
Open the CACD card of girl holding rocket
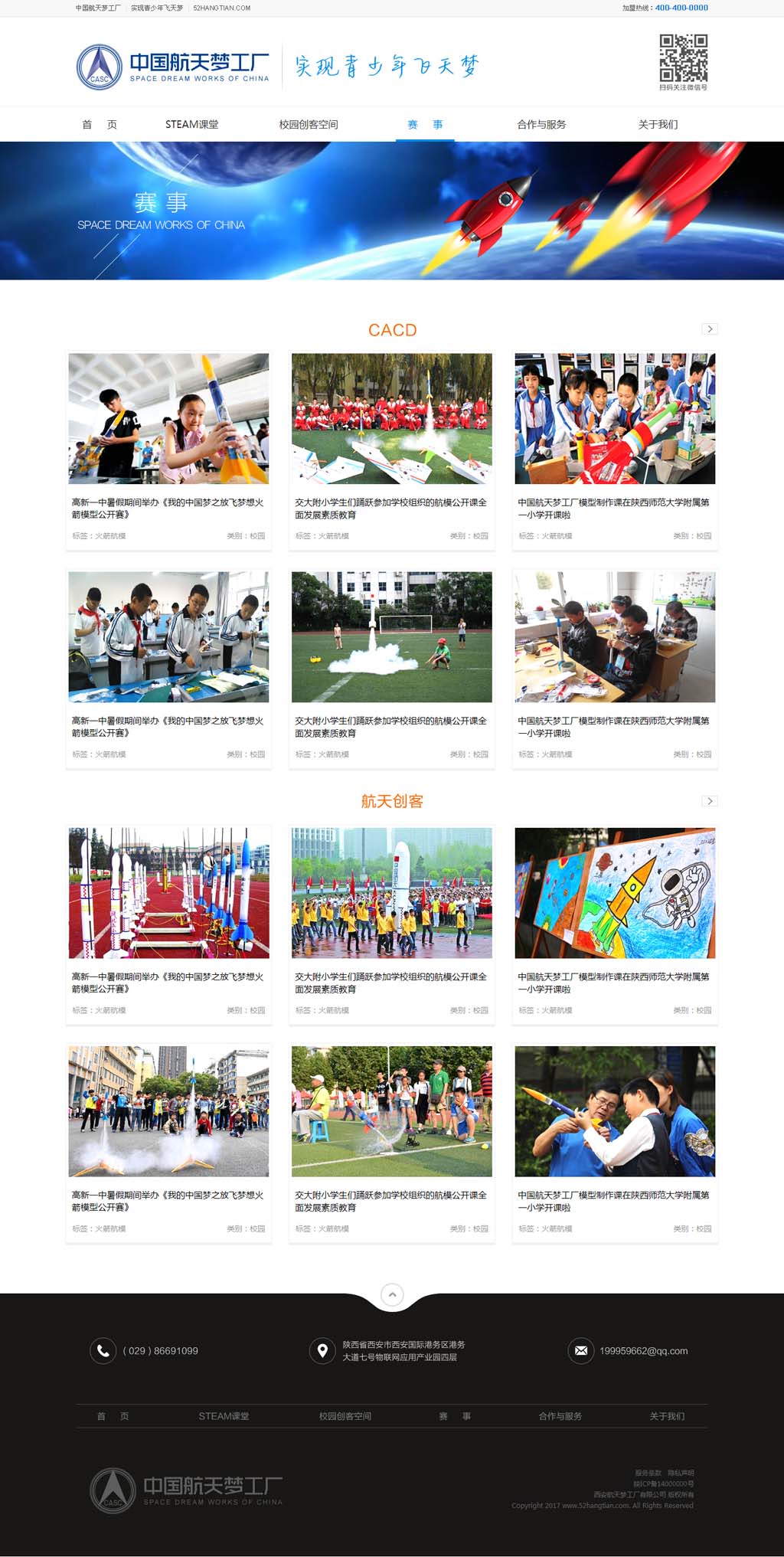(168, 419)
